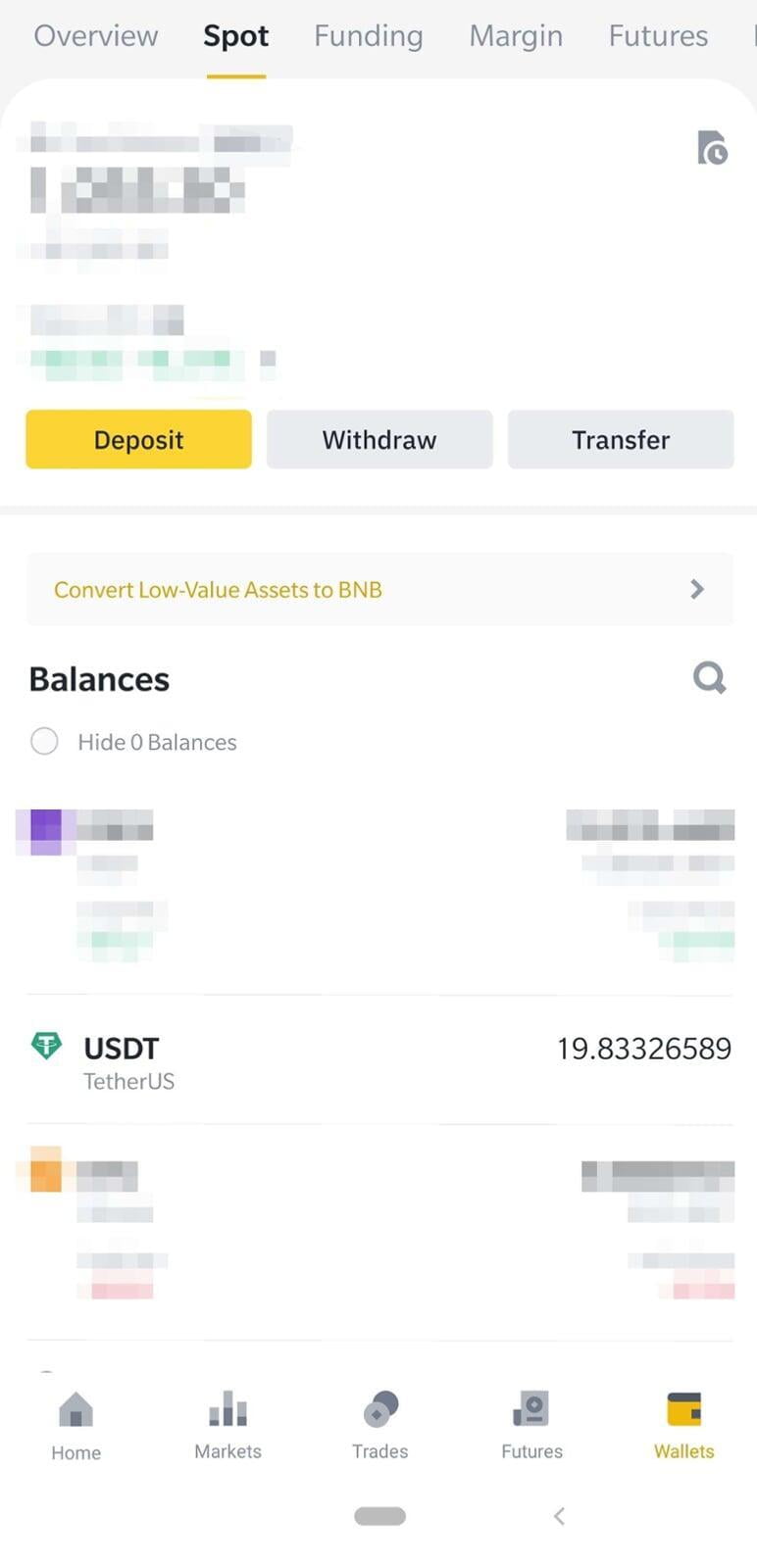The height and width of the screenshot is (1568, 757).
Task: Switch to the Overview tab
Action: pos(96,36)
